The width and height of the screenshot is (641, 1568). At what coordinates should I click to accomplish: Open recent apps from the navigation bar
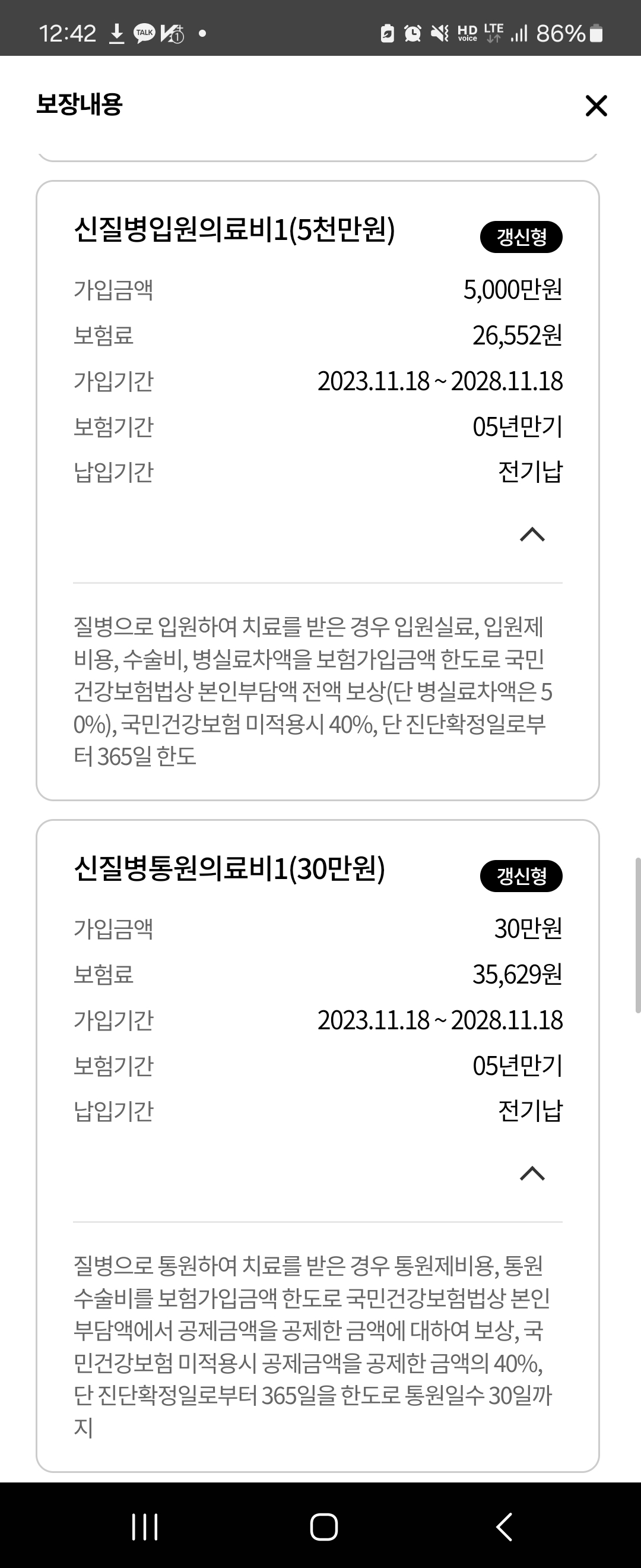(x=145, y=1526)
